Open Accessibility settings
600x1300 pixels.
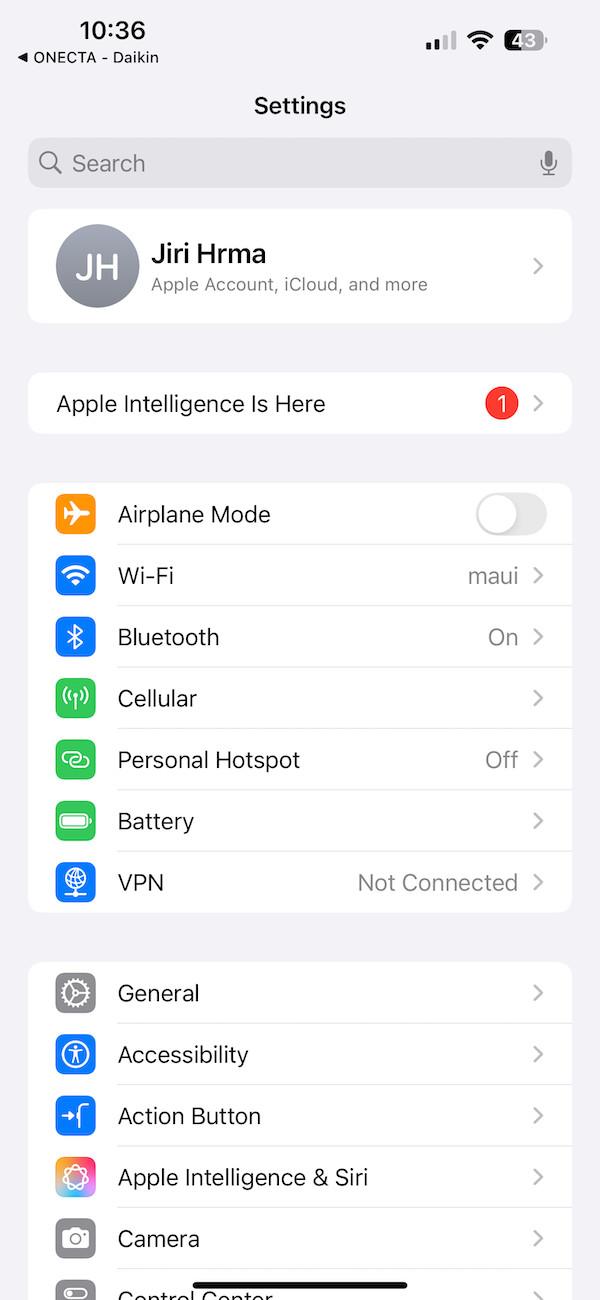coord(300,1054)
